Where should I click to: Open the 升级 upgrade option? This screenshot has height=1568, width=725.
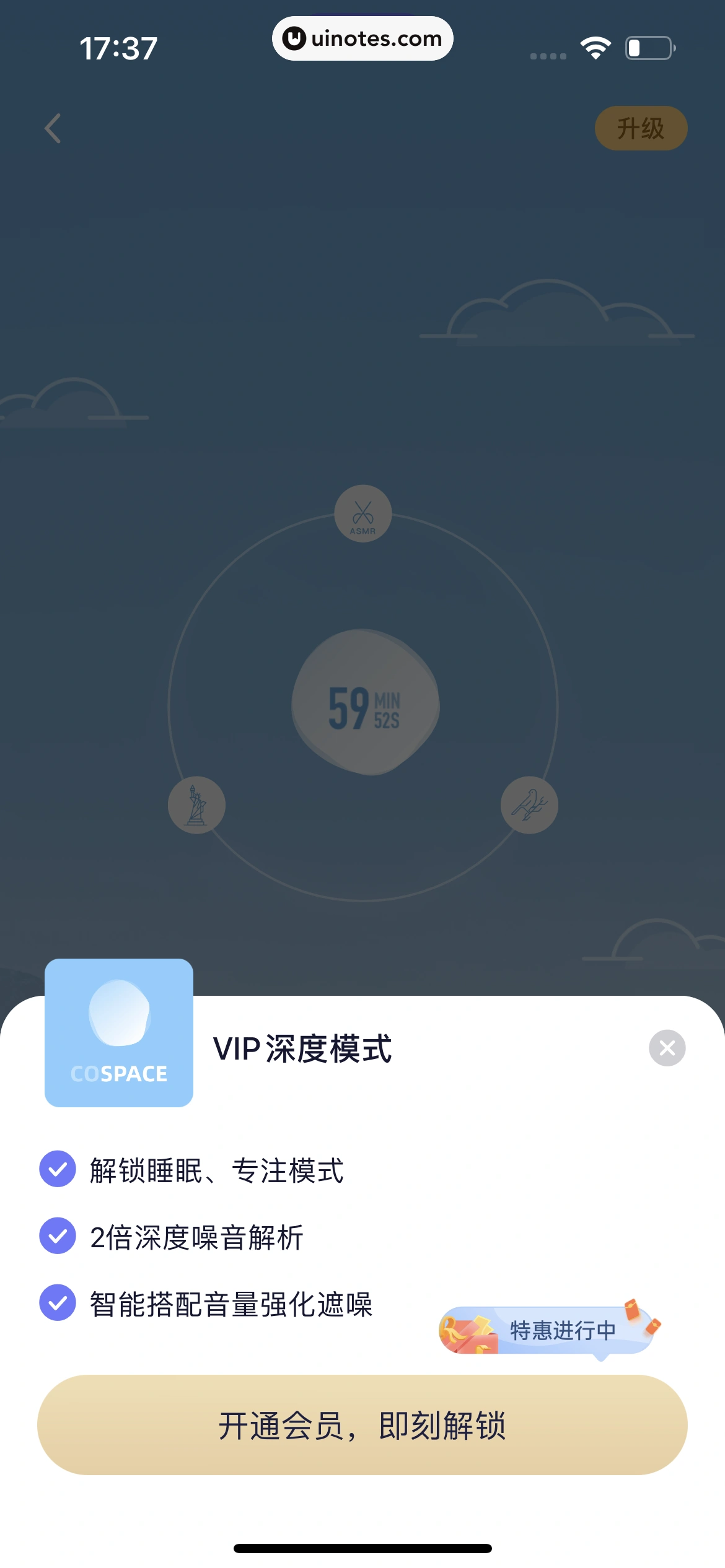pos(641,128)
